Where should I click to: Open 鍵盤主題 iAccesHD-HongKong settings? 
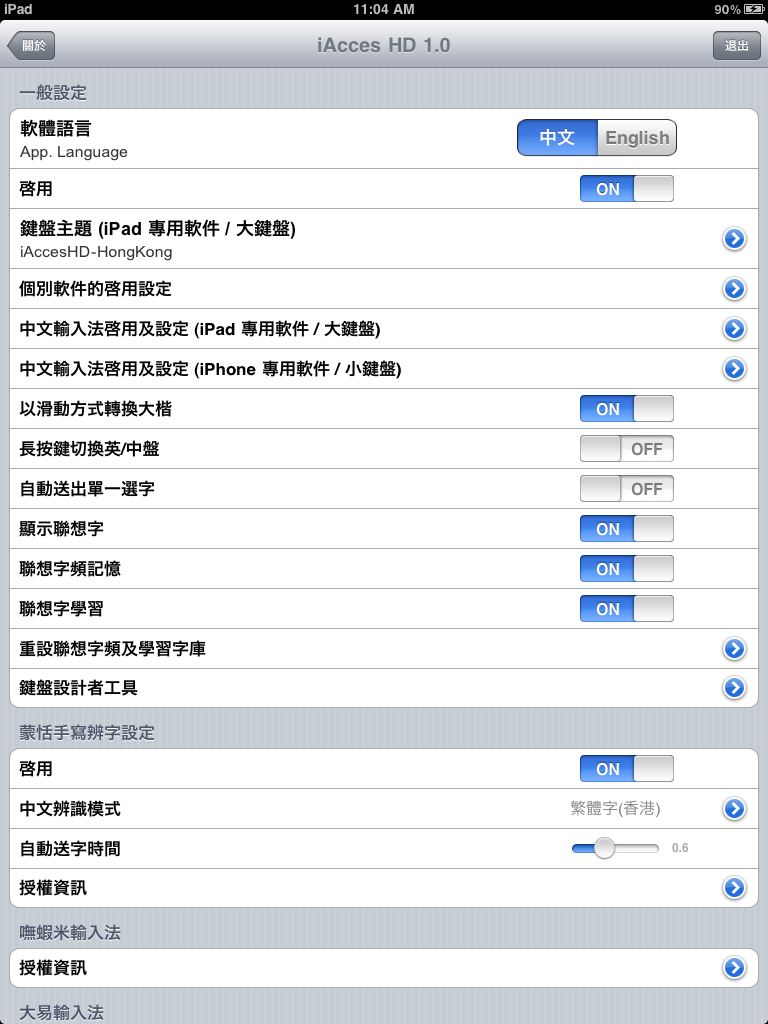tap(734, 239)
